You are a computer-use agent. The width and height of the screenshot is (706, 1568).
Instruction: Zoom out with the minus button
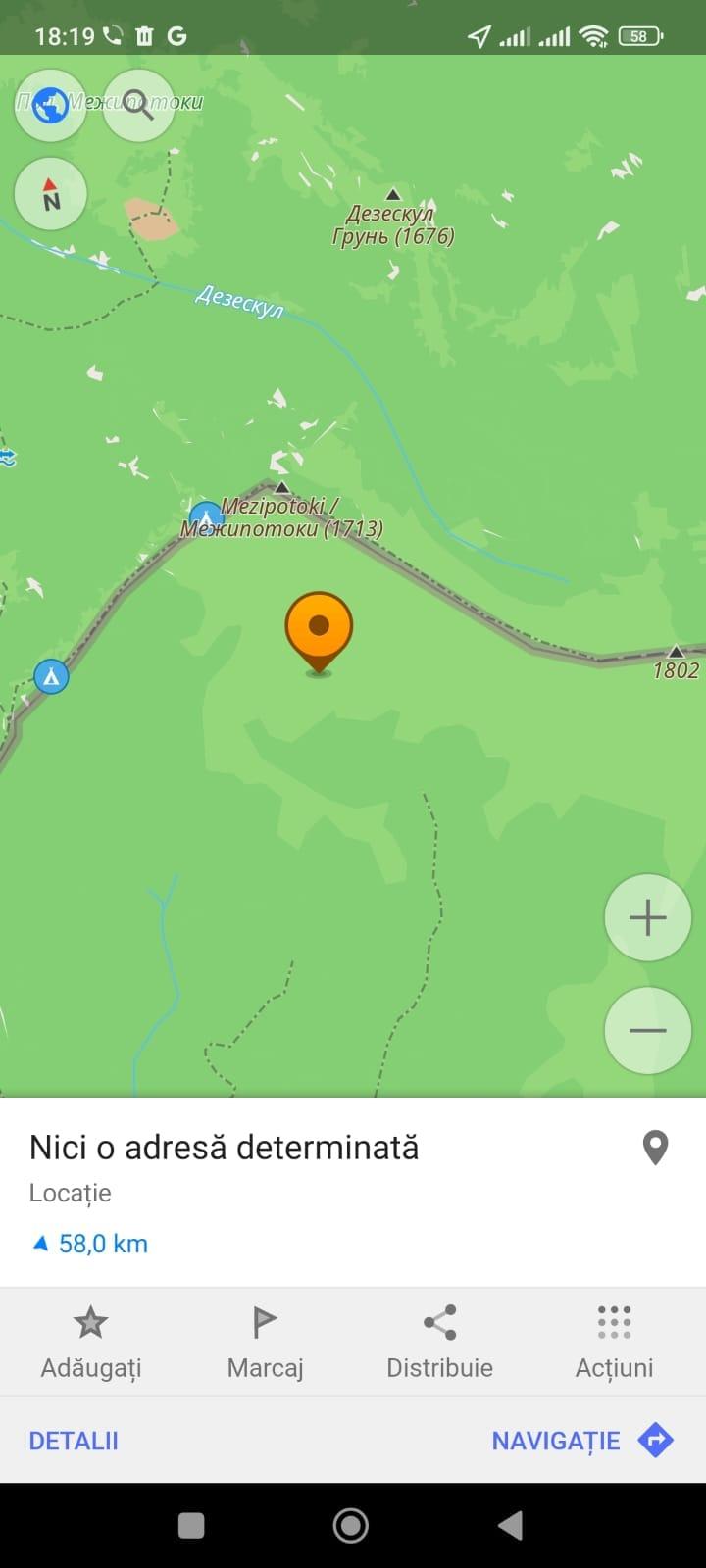click(647, 1030)
